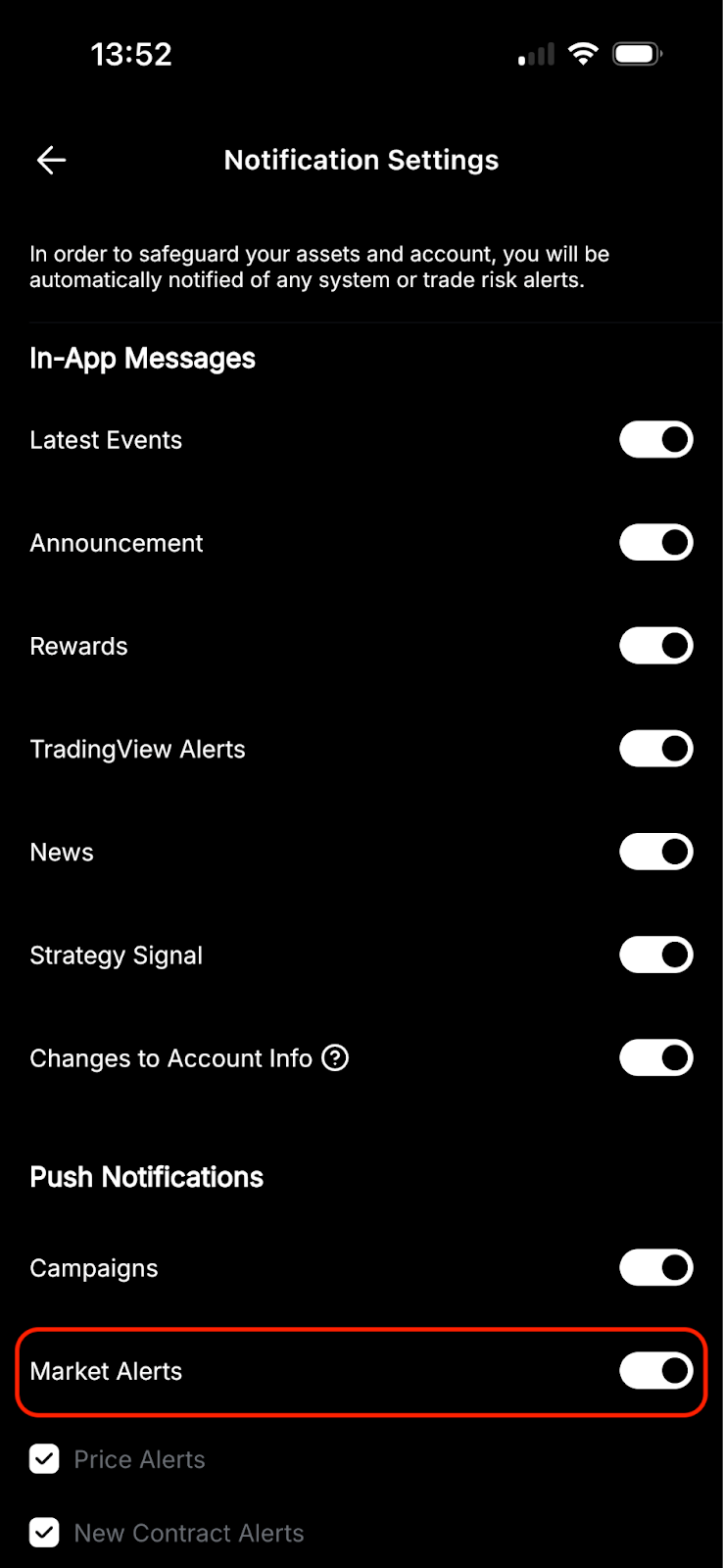Screen dimensions: 723x1568
Task: Open help icon beside Changes to Account Info
Action: 335,1058
